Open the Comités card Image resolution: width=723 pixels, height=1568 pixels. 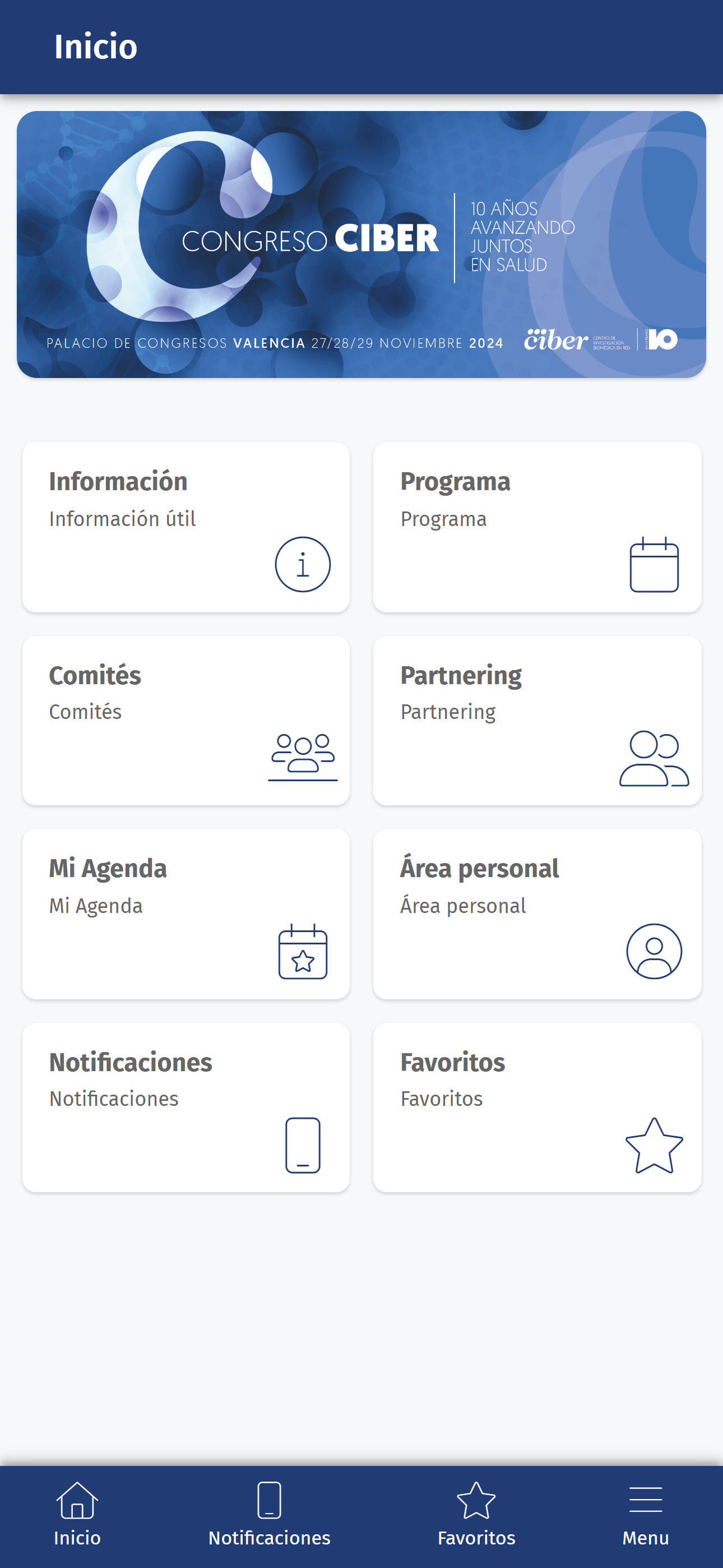coord(186,721)
